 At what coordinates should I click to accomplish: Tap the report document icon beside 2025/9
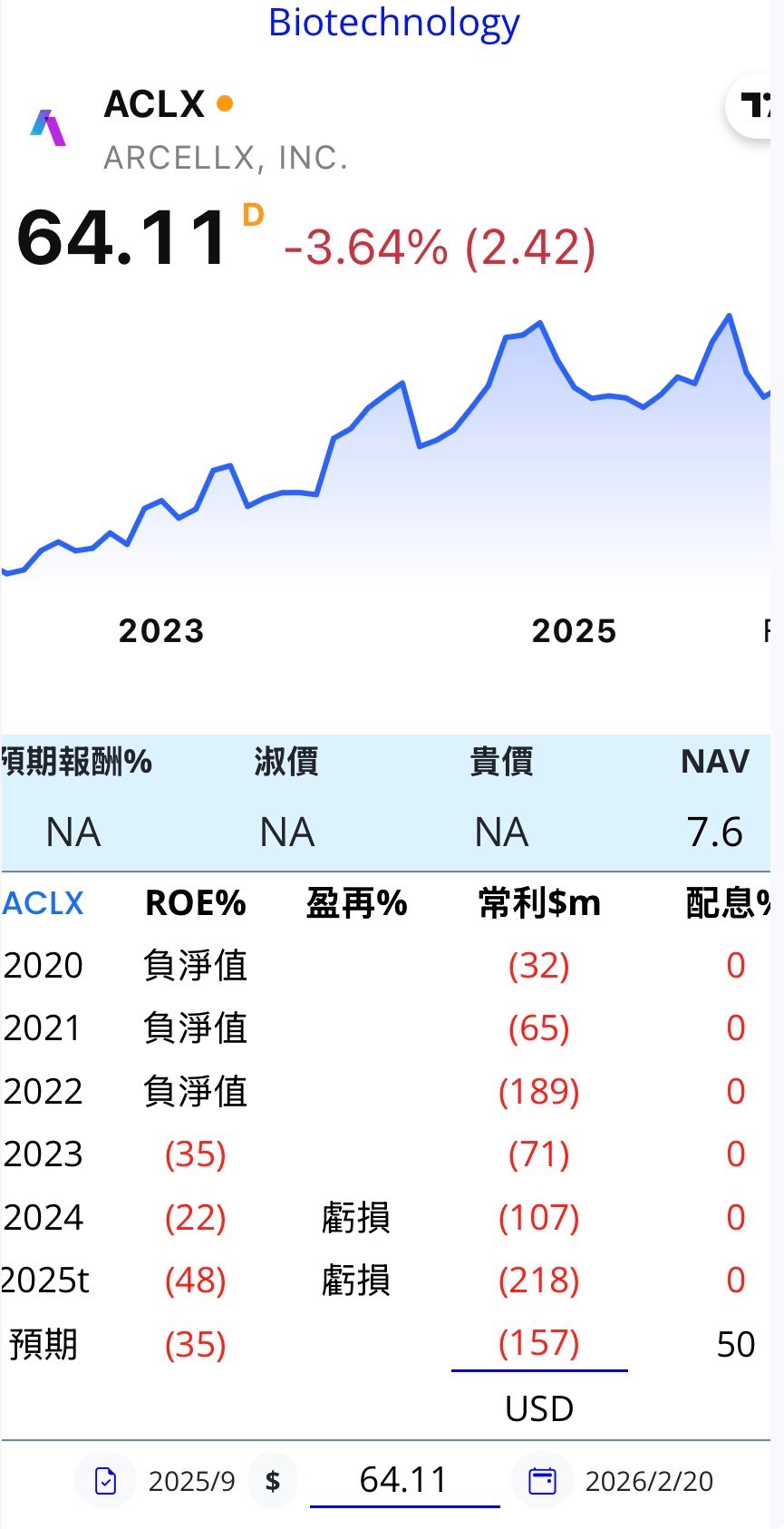pos(106,1481)
